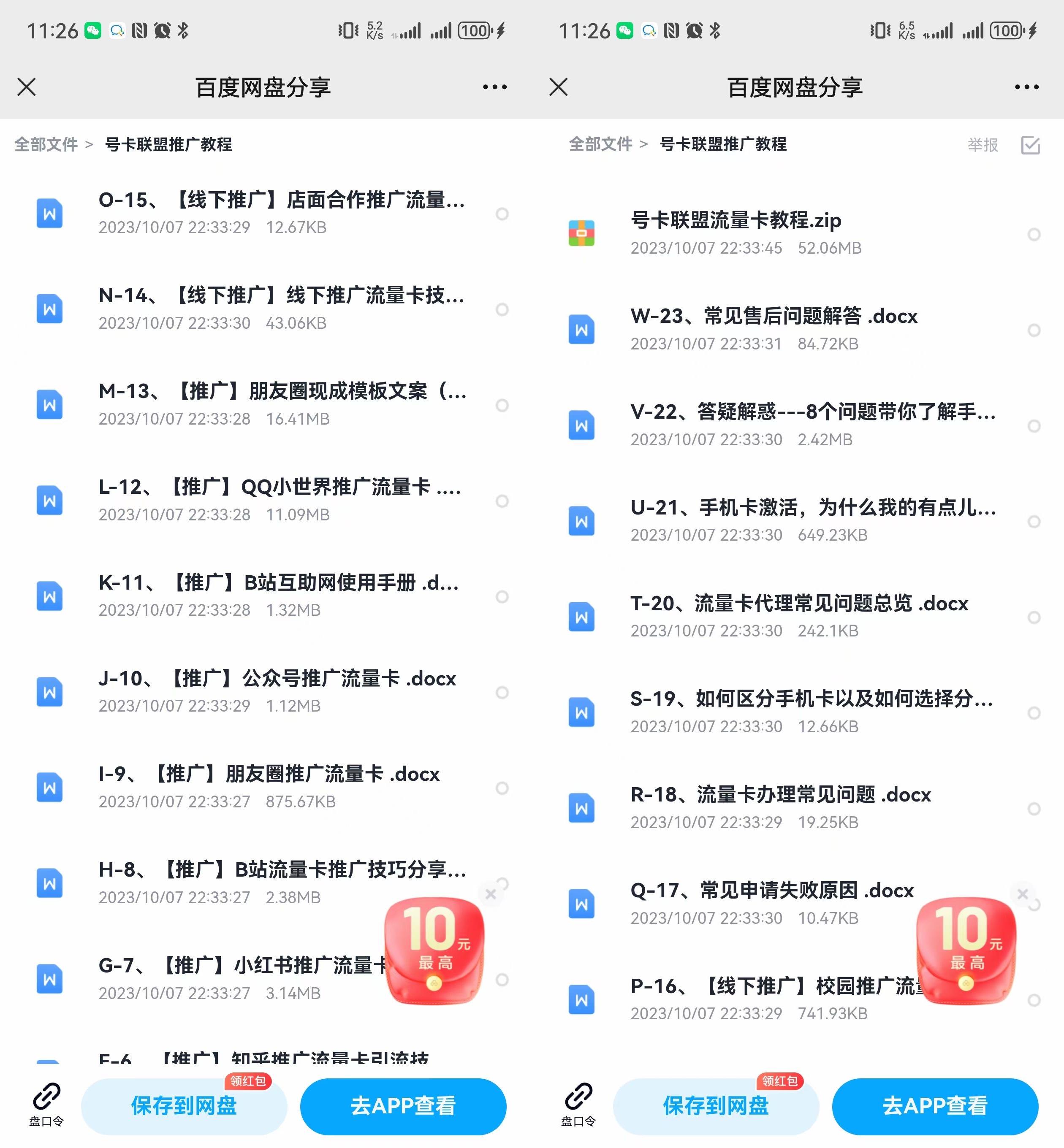Open K-11 B站互助网使用手册 document
This screenshot has width=1064, height=1148.
coord(279,583)
